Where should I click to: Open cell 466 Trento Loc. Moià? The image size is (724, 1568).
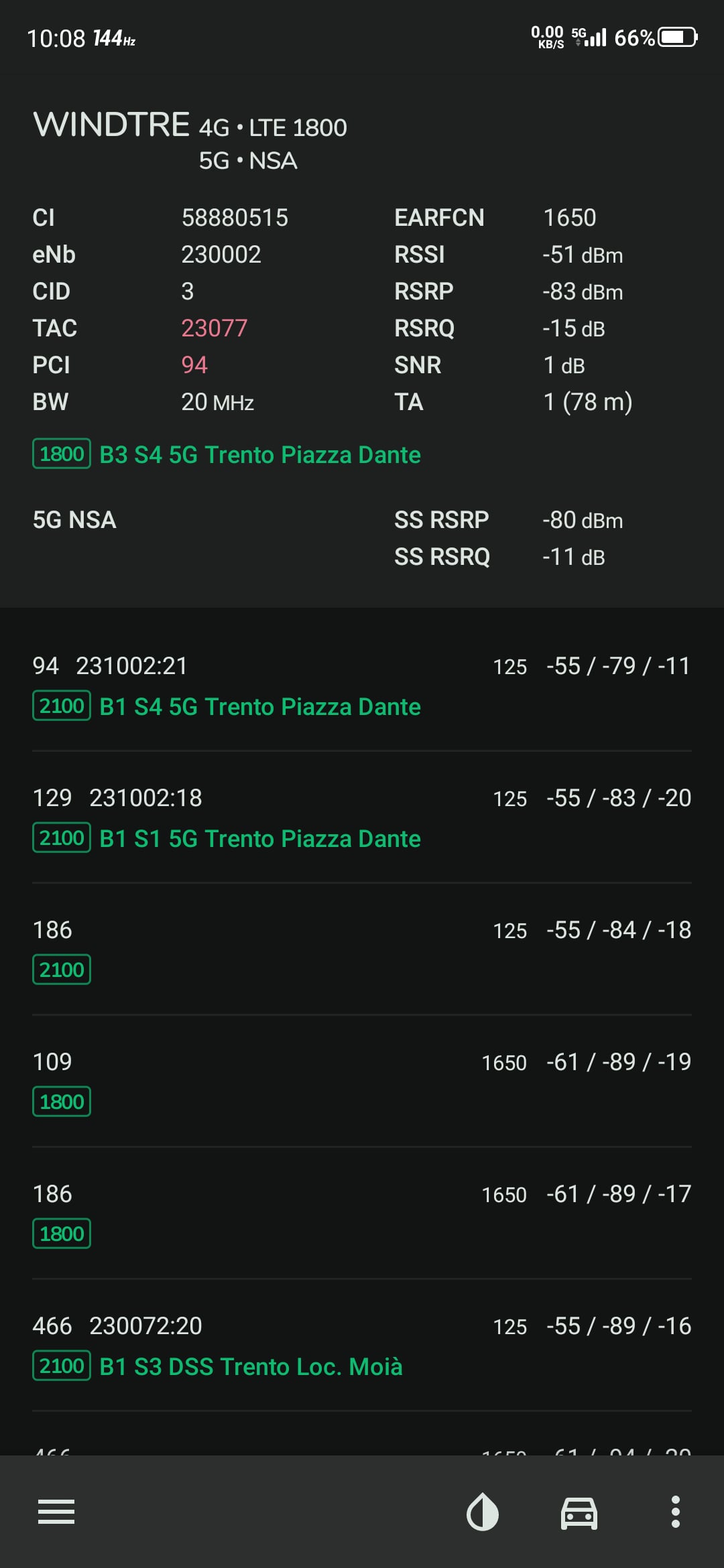(362, 1346)
